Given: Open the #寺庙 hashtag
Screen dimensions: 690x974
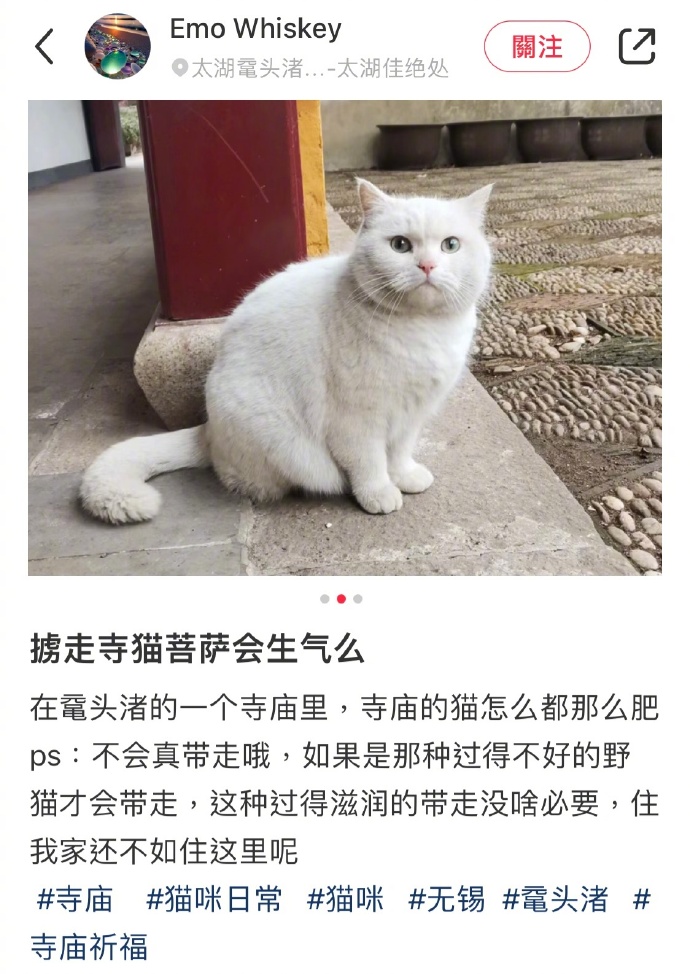Looking at the screenshot, I should pyautogui.click(x=75, y=898).
